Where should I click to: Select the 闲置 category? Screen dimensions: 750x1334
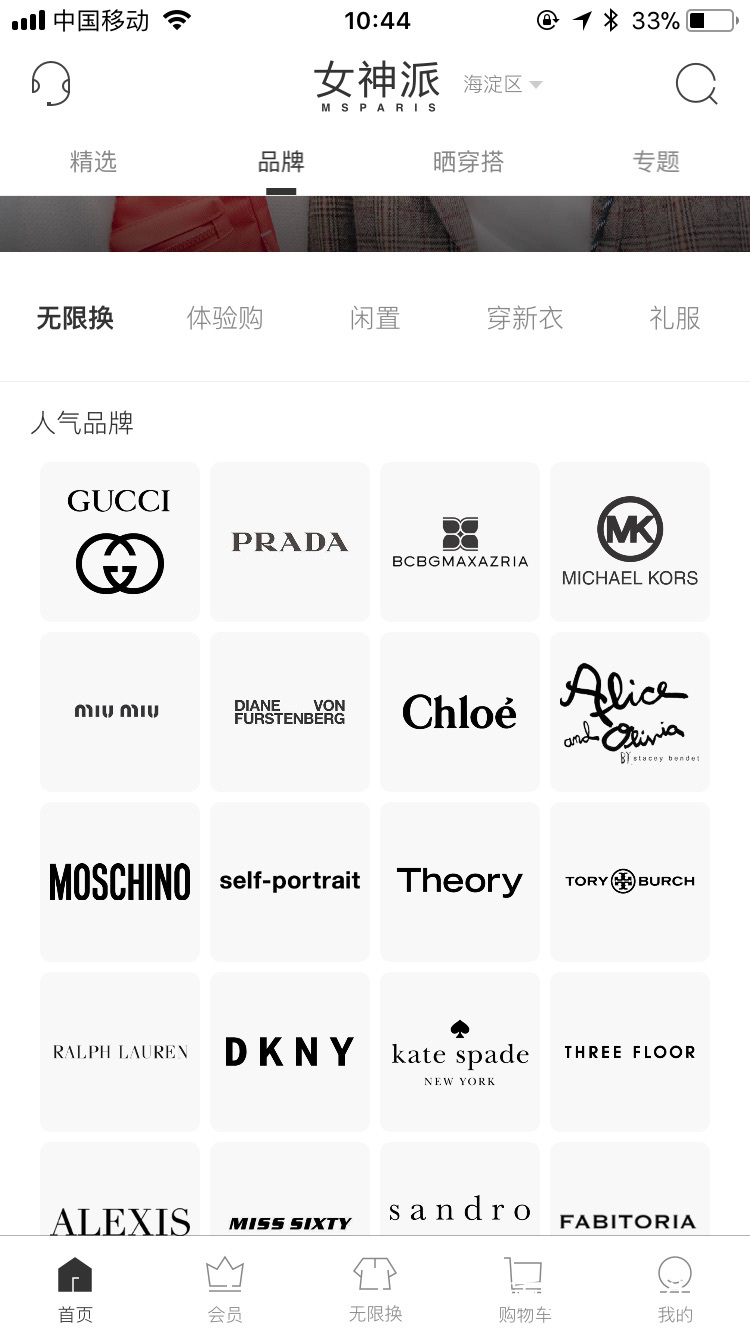(x=375, y=319)
